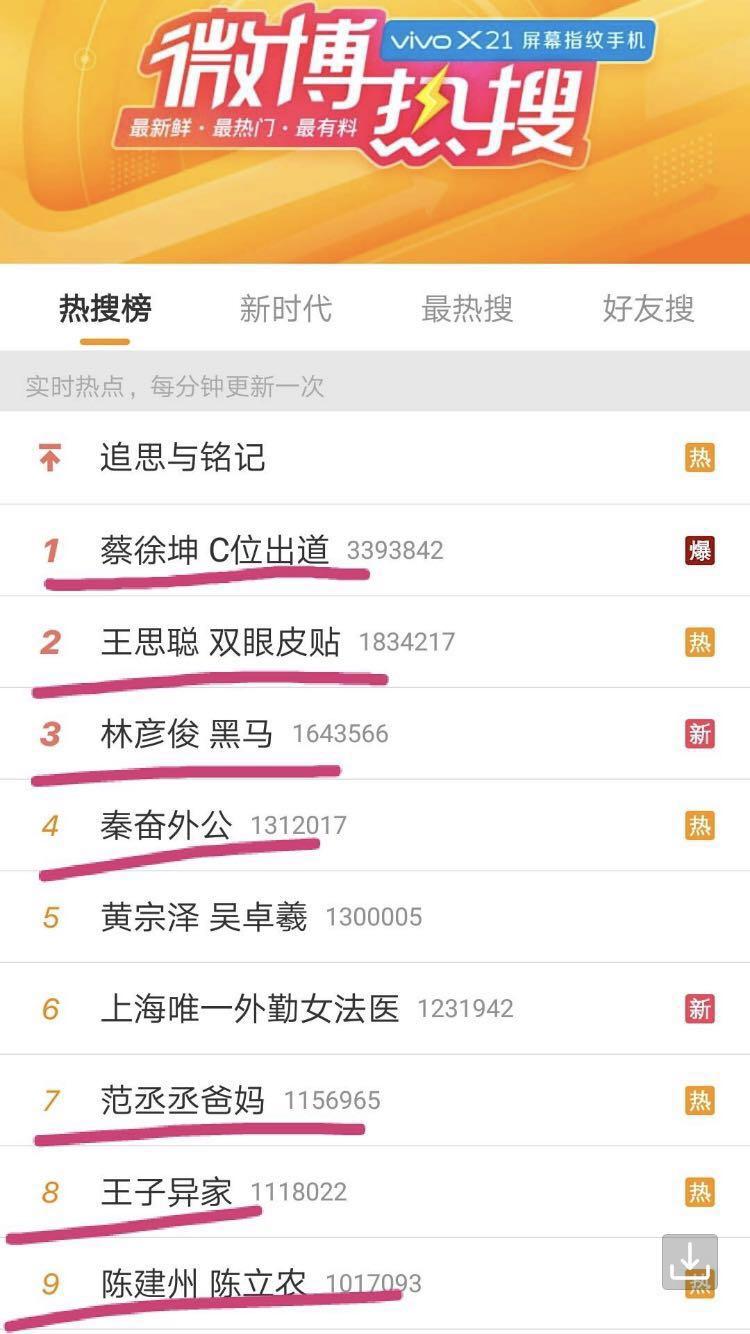Image resolution: width=750 pixels, height=1334 pixels.
Task: Open the 秦奋外公 topic
Action: [x=167, y=826]
